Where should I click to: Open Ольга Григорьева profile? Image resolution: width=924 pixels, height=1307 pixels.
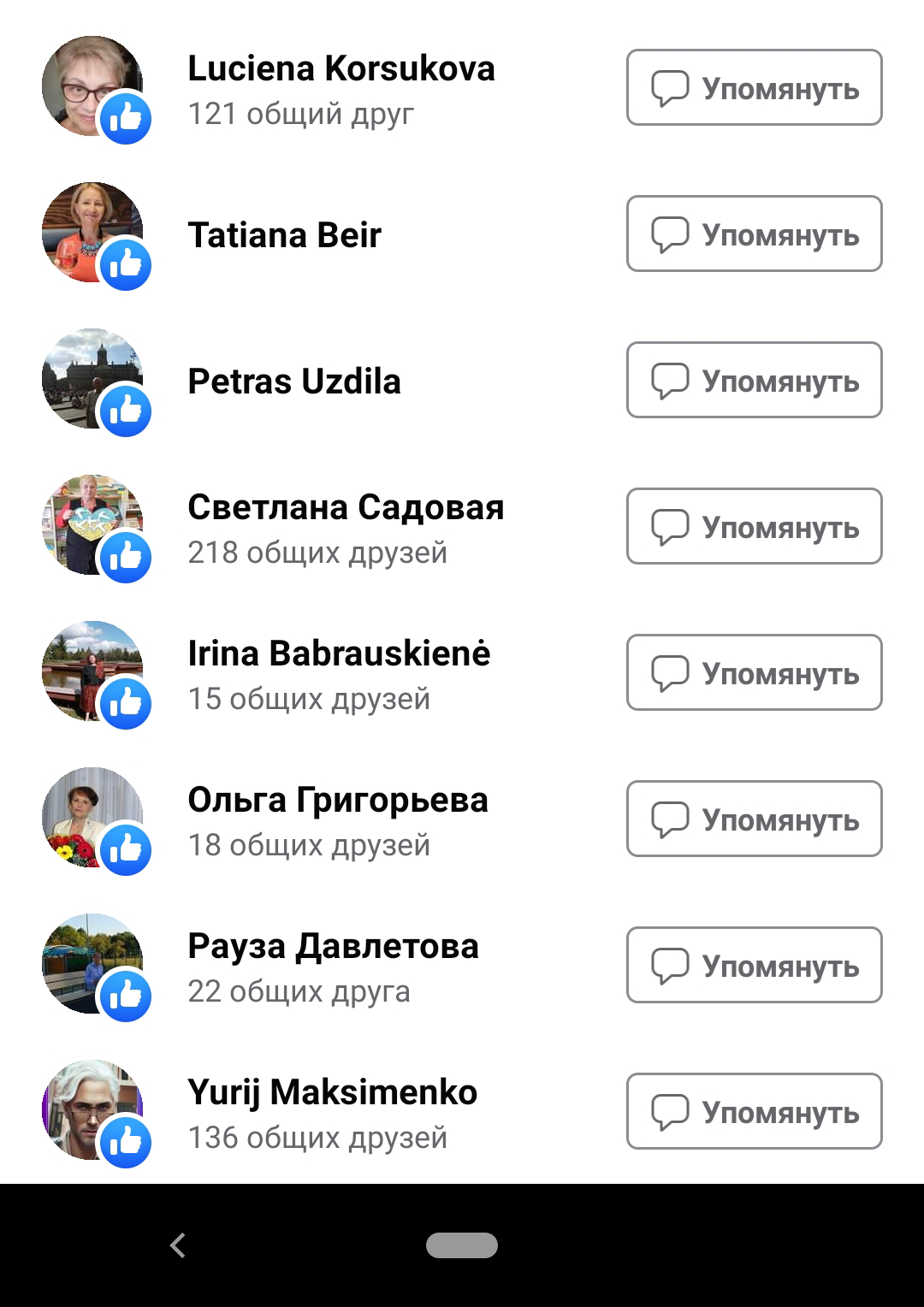(338, 801)
